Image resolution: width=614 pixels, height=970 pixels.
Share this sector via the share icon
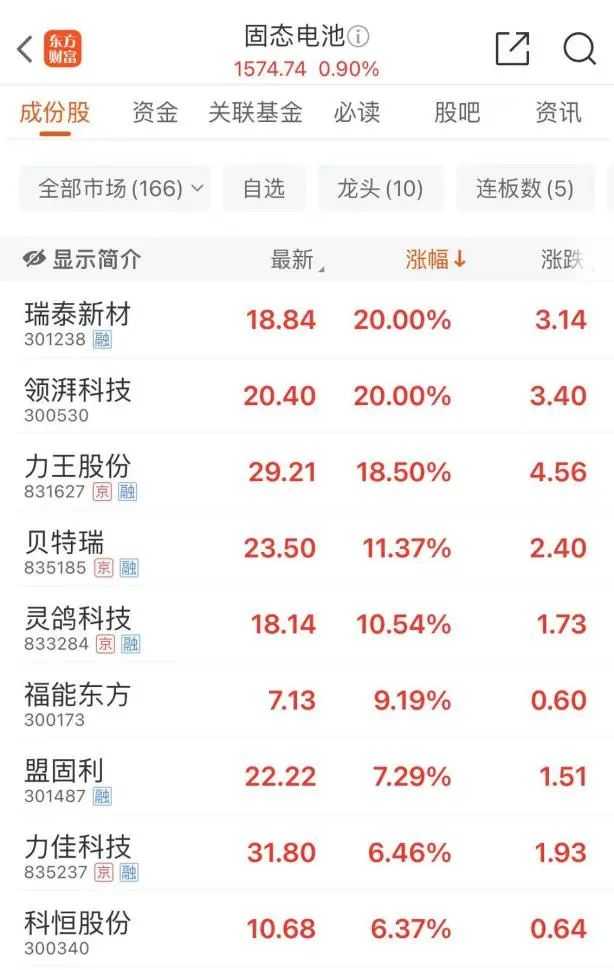click(512, 48)
